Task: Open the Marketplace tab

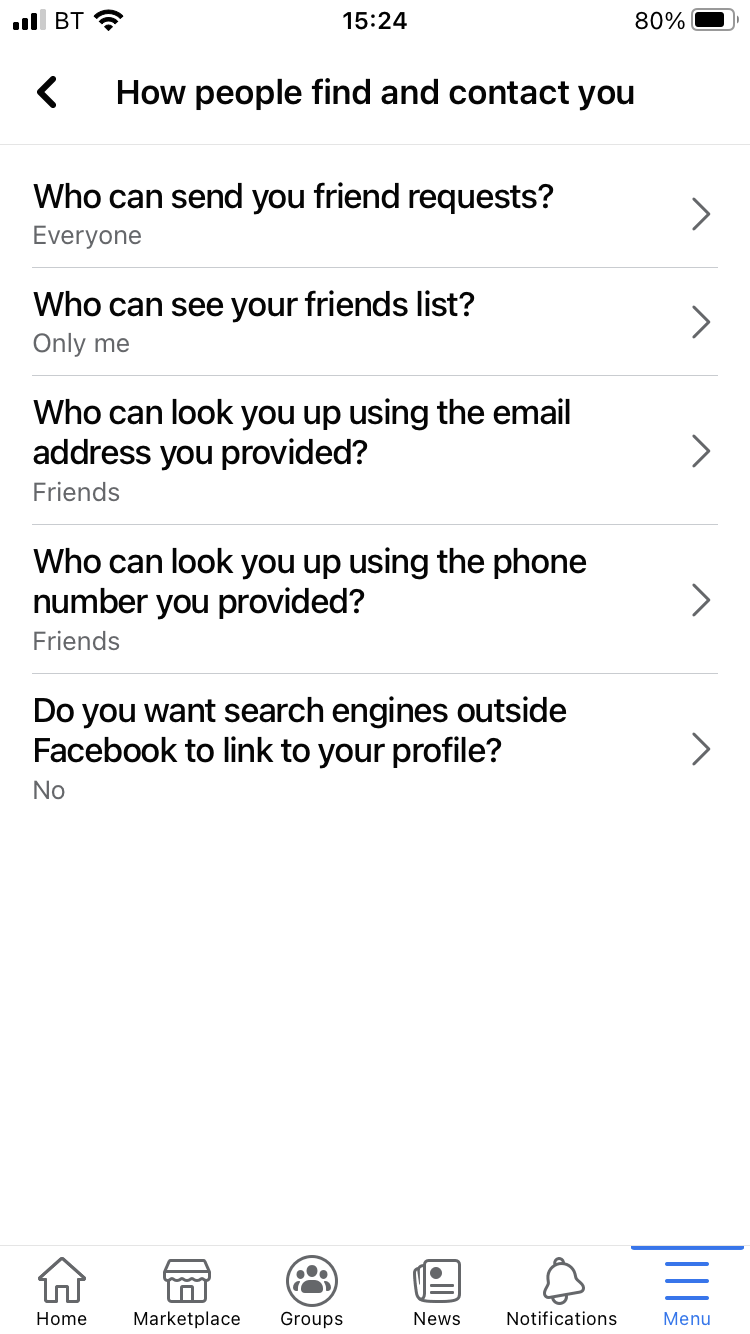Action: (x=187, y=1292)
